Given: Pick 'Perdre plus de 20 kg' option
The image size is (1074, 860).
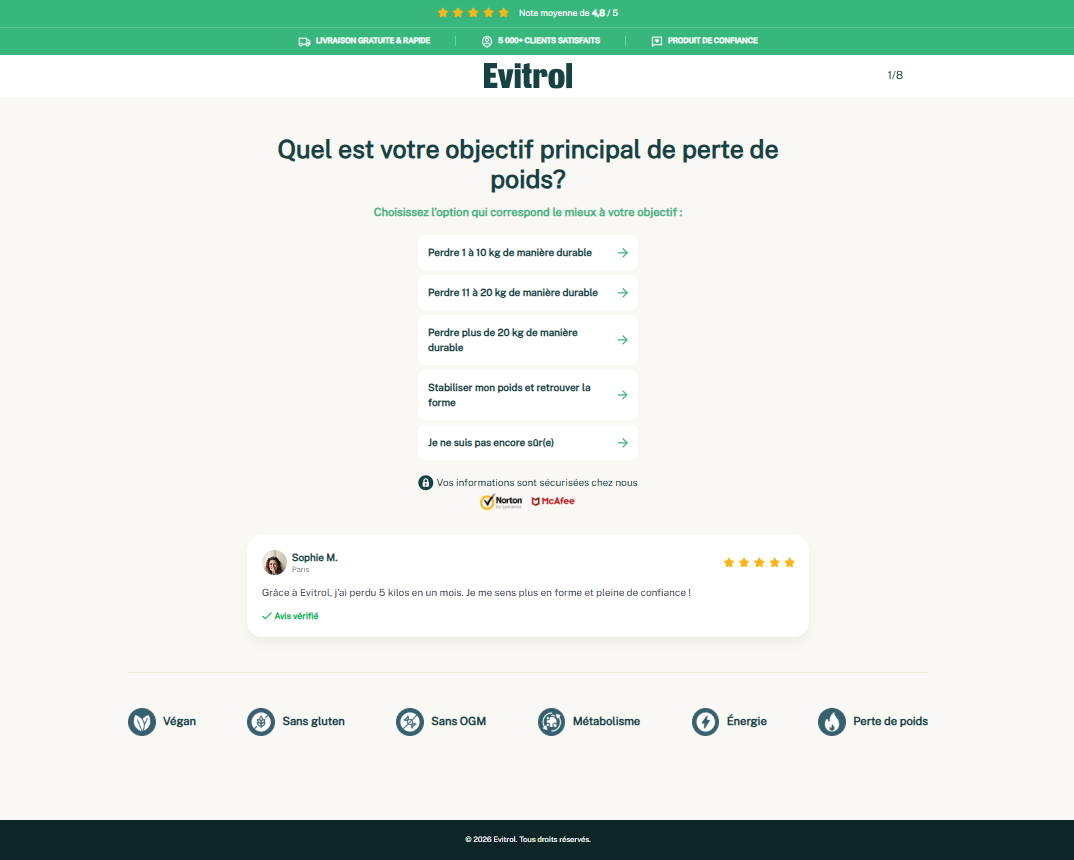Looking at the screenshot, I should 527,340.
